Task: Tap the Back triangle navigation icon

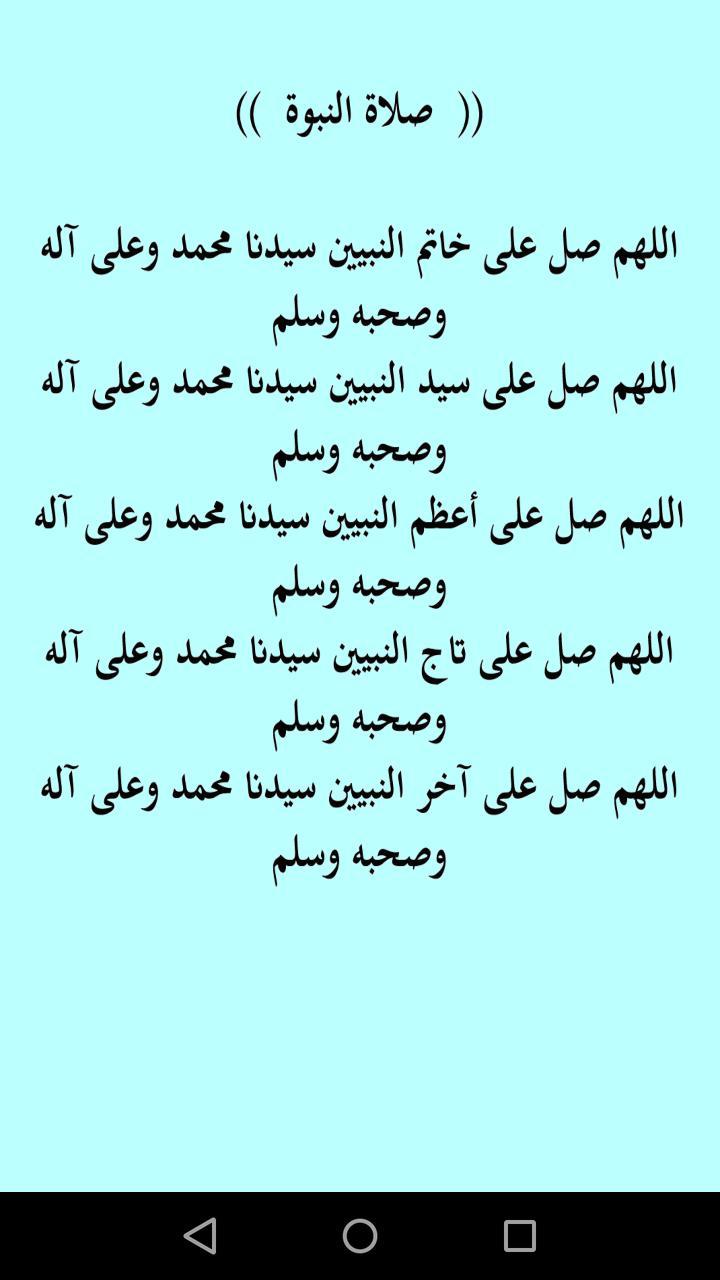Action: point(200,1236)
